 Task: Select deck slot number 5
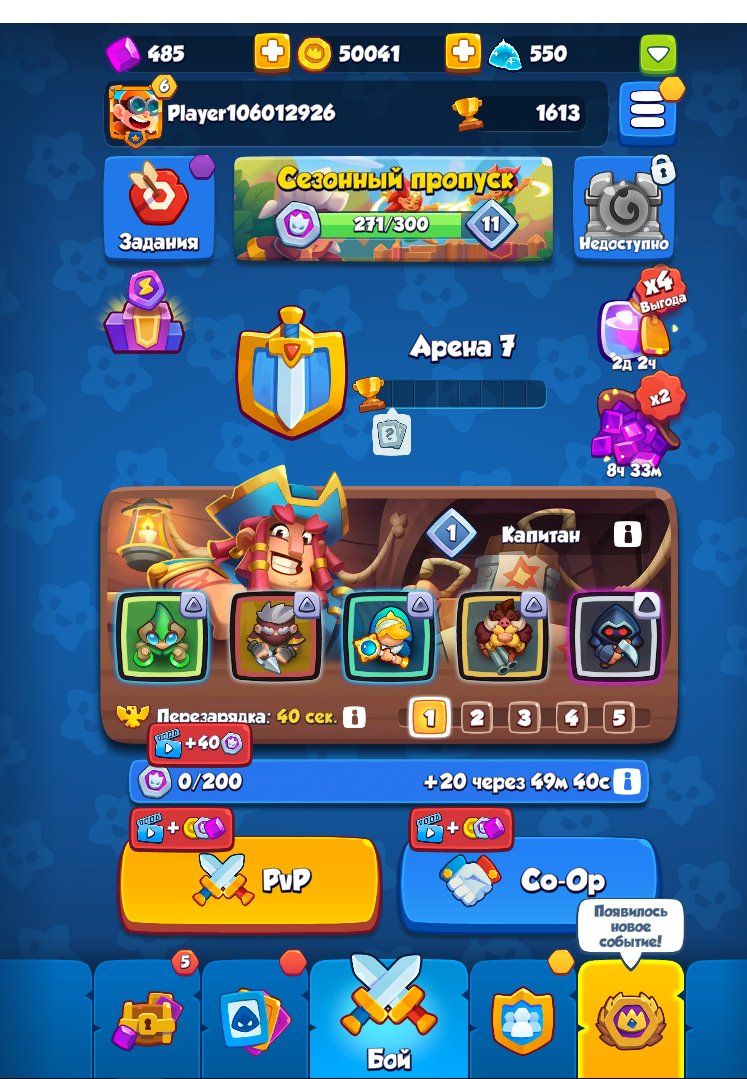click(x=617, y=717)
